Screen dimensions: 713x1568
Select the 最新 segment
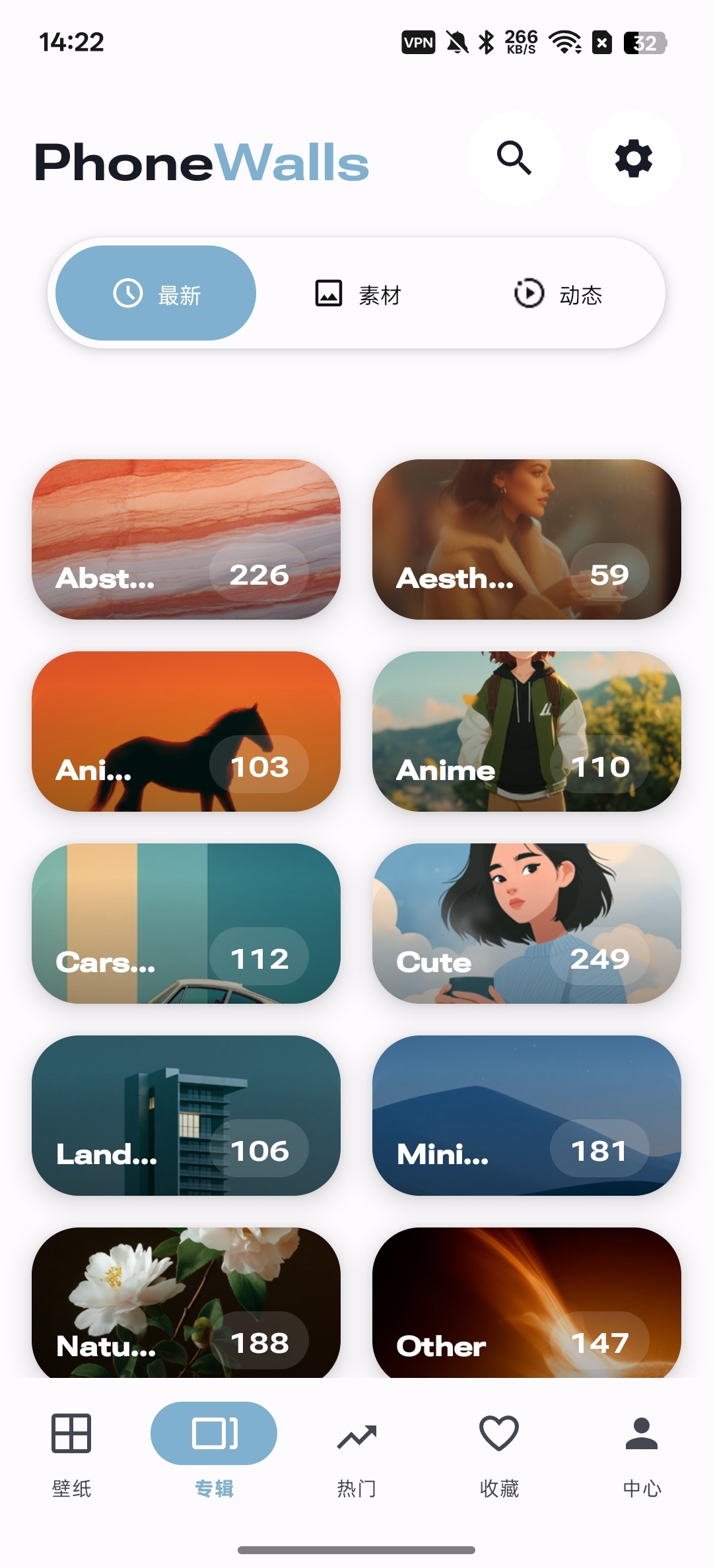(156, 293)
